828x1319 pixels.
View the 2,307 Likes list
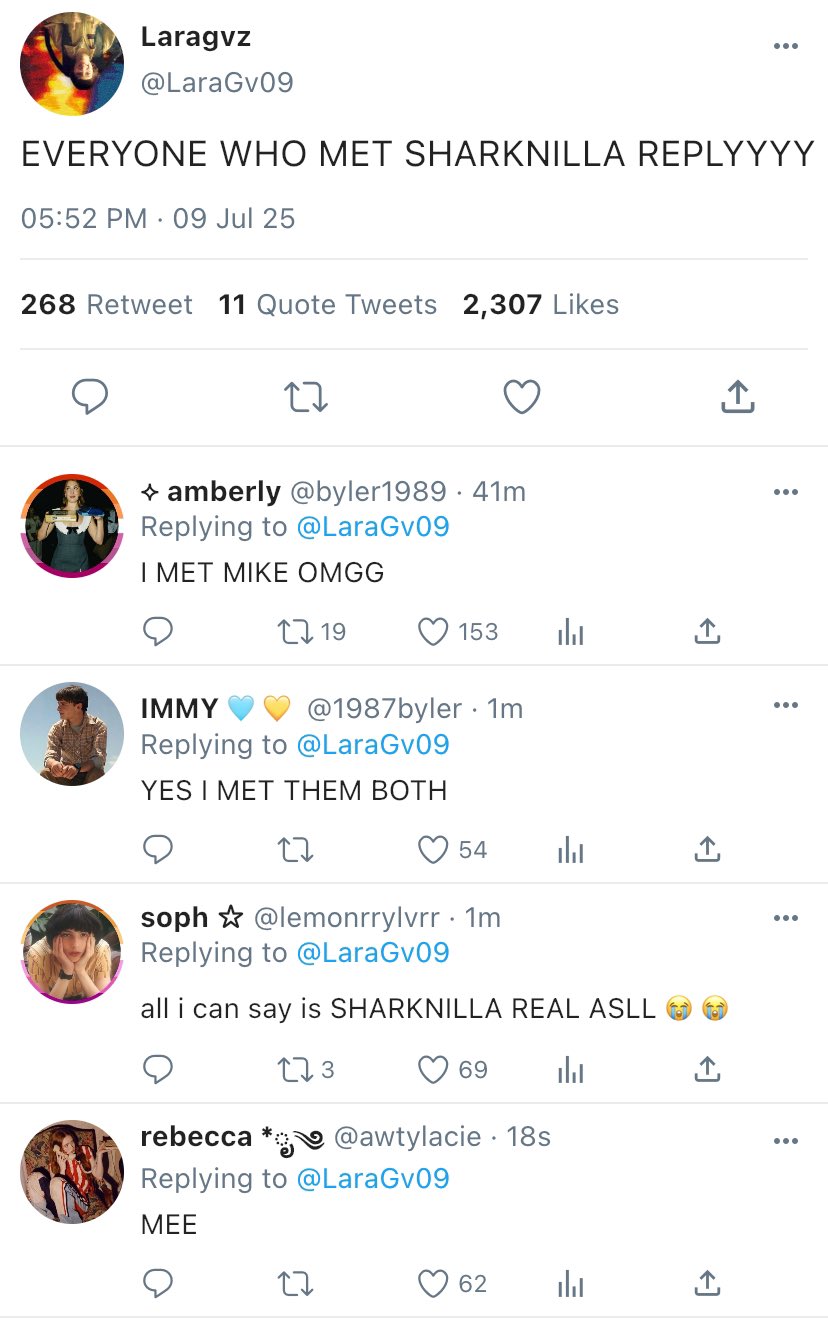click(540, 304)
